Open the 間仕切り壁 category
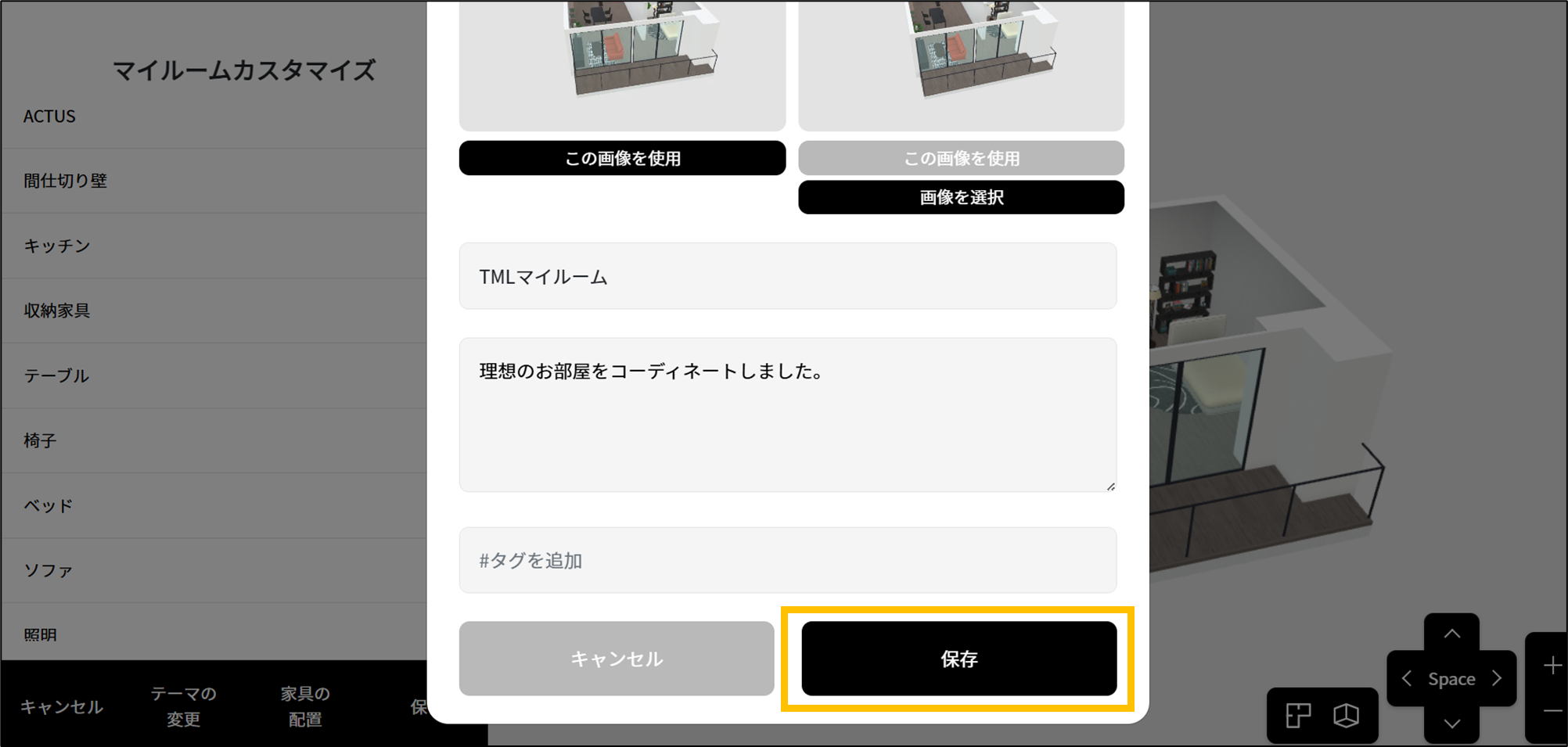This screenshot has height=747, width=1568. (66, 181)
